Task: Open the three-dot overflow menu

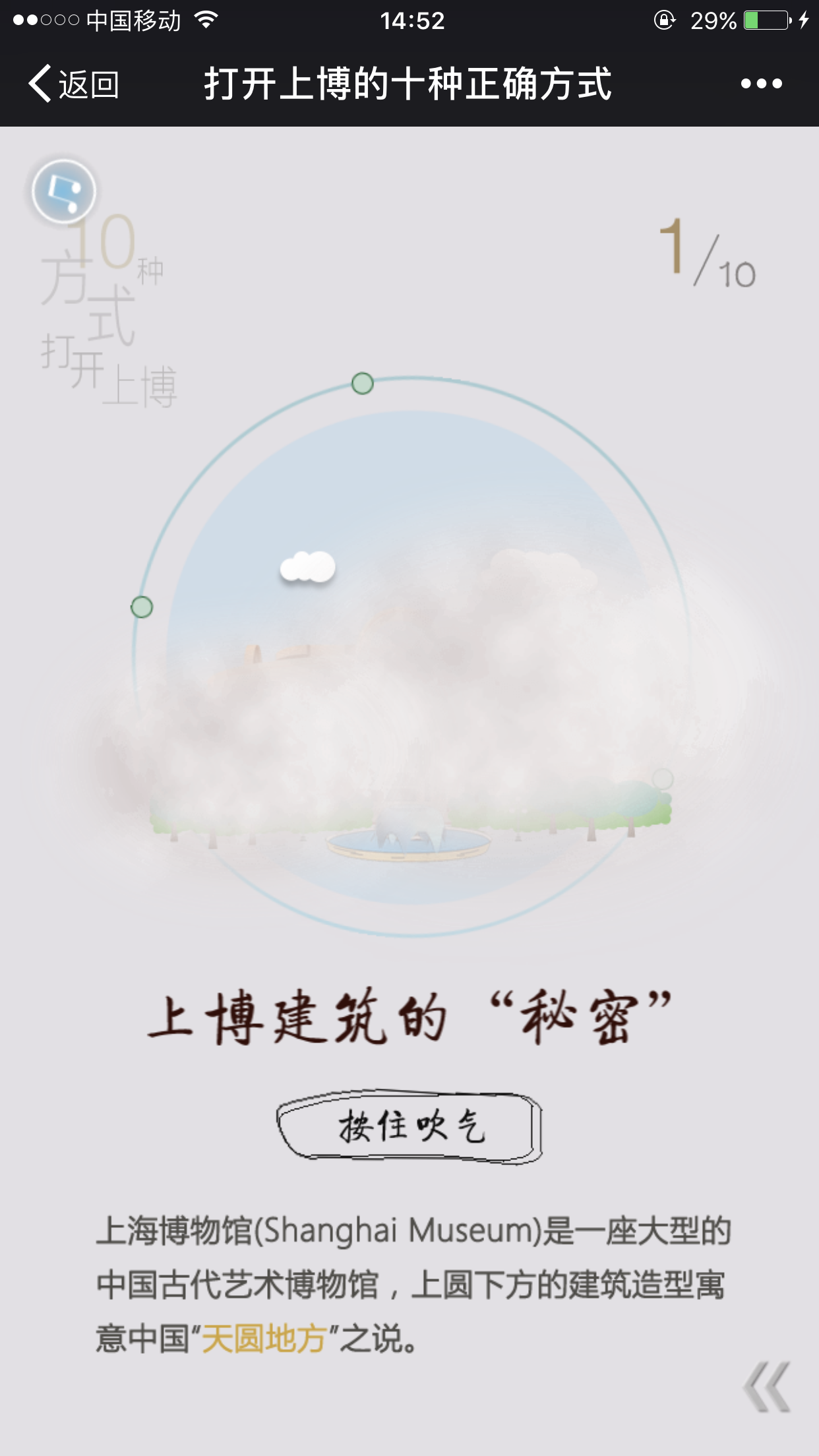Action: pos(761,84)
